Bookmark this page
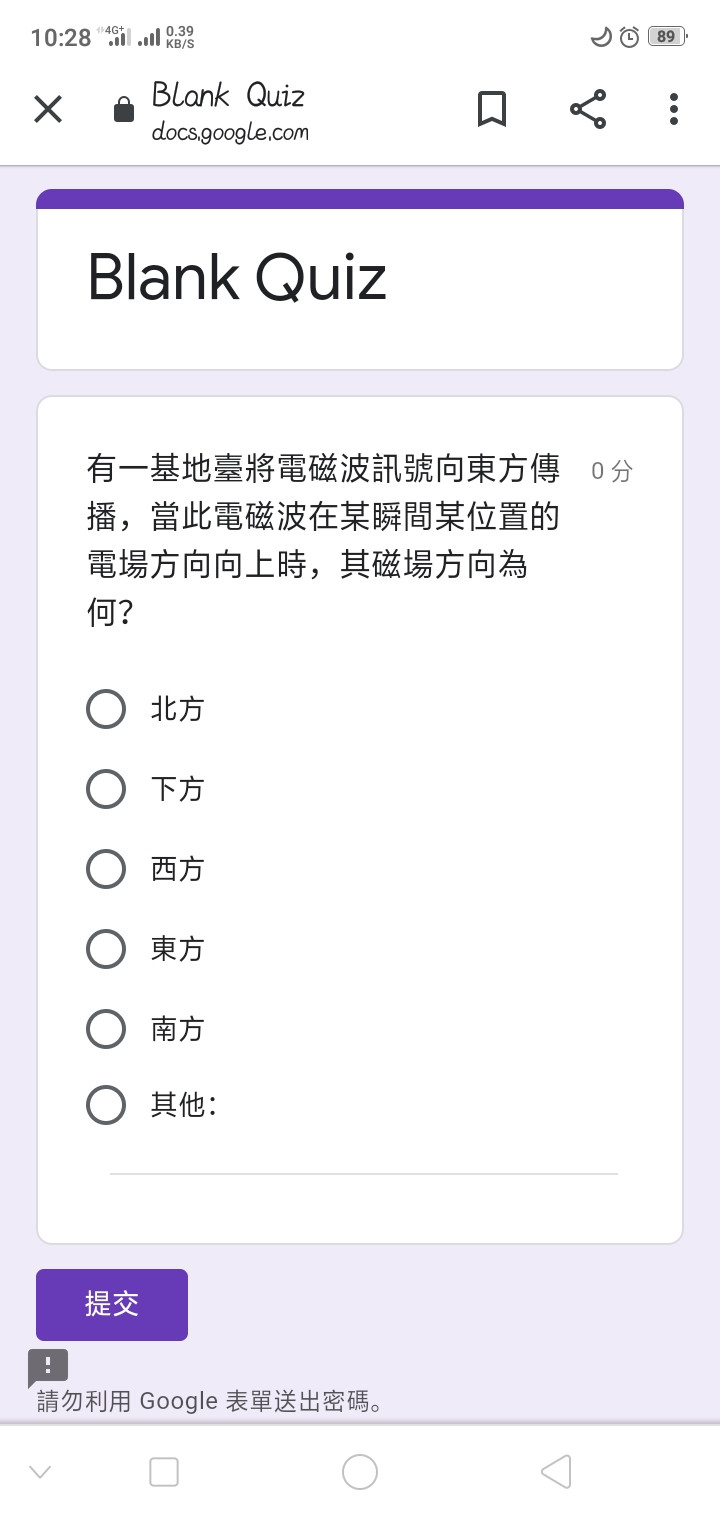 pyautogui.click(x=491, y=109)
